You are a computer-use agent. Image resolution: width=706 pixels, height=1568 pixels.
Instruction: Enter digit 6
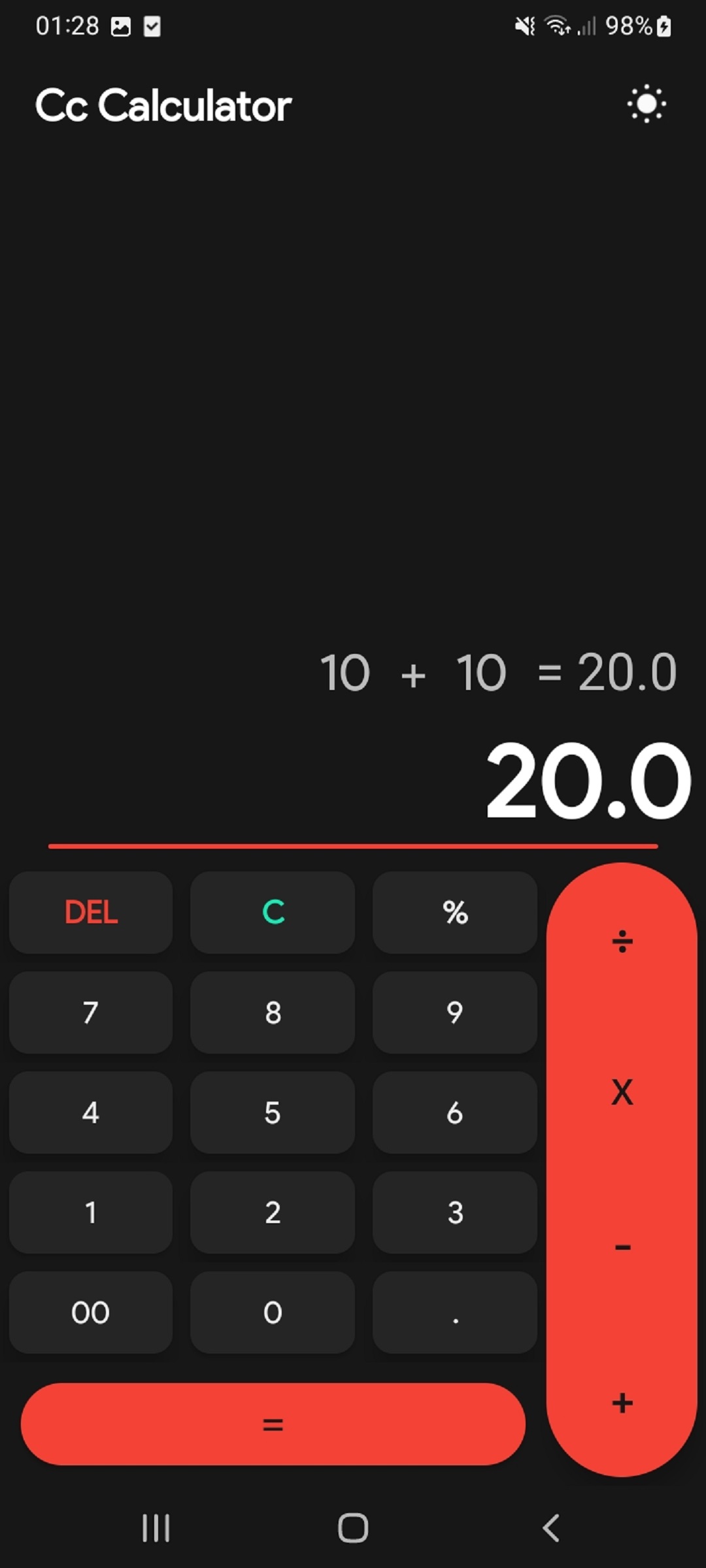click(x=455, y=1112)
